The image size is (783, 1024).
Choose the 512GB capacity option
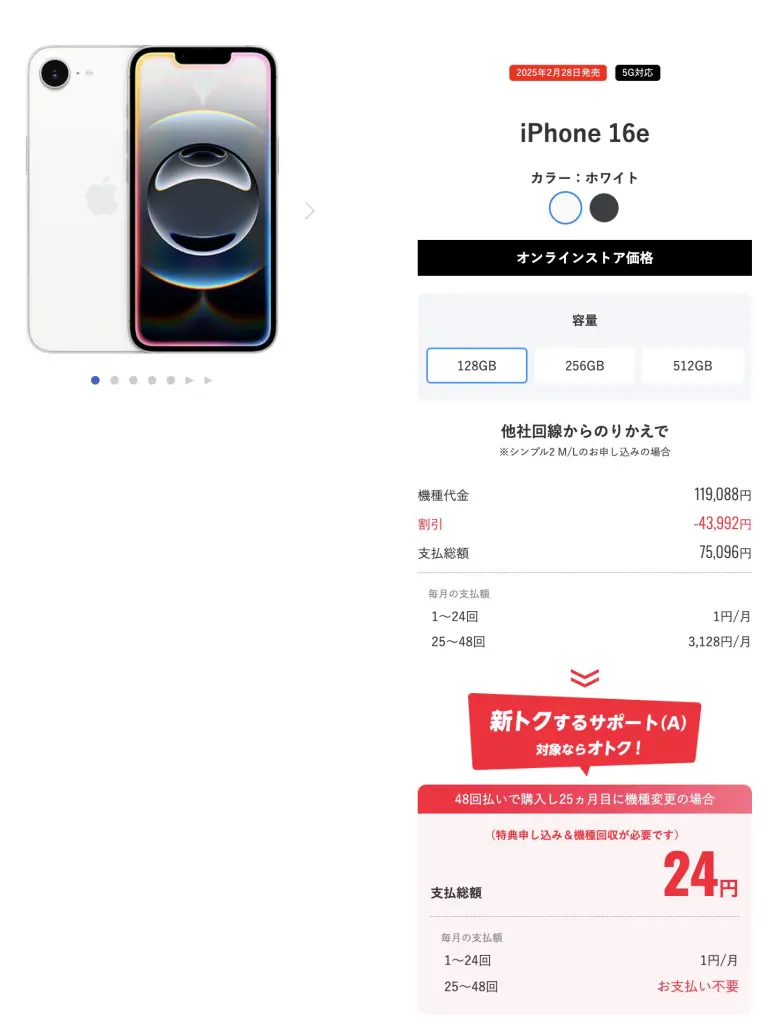(692, 366)
